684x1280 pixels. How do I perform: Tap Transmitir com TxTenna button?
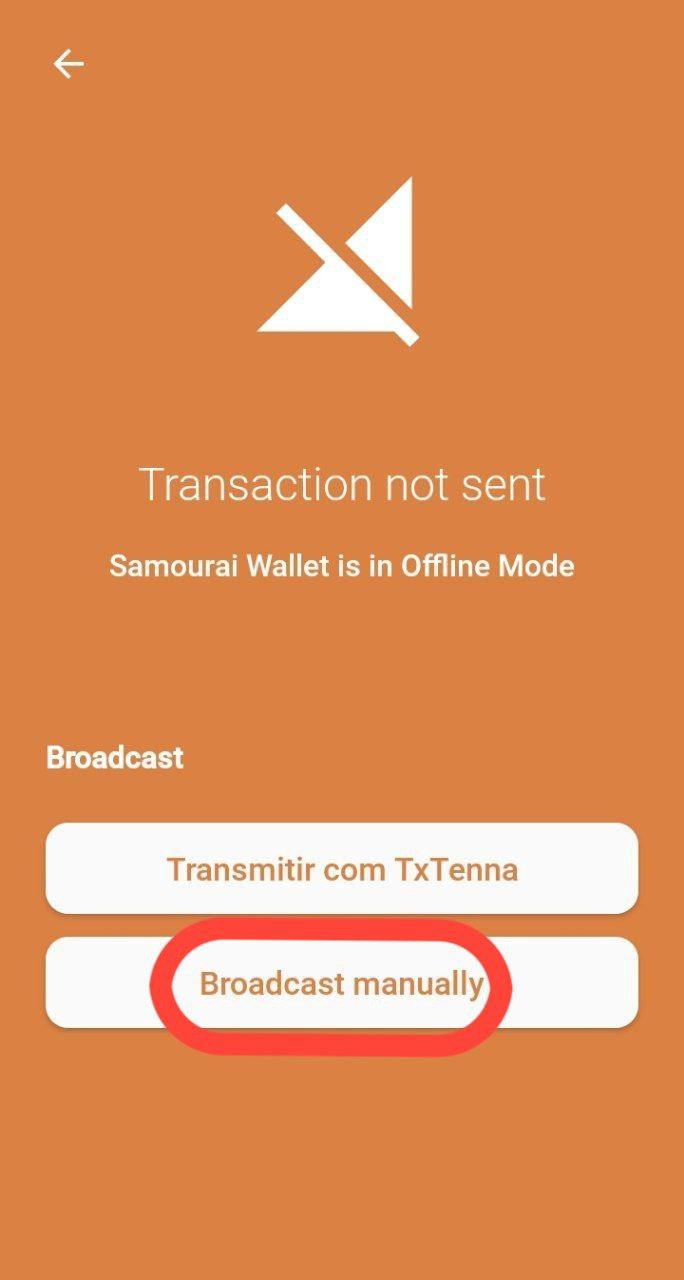(341, 869)
